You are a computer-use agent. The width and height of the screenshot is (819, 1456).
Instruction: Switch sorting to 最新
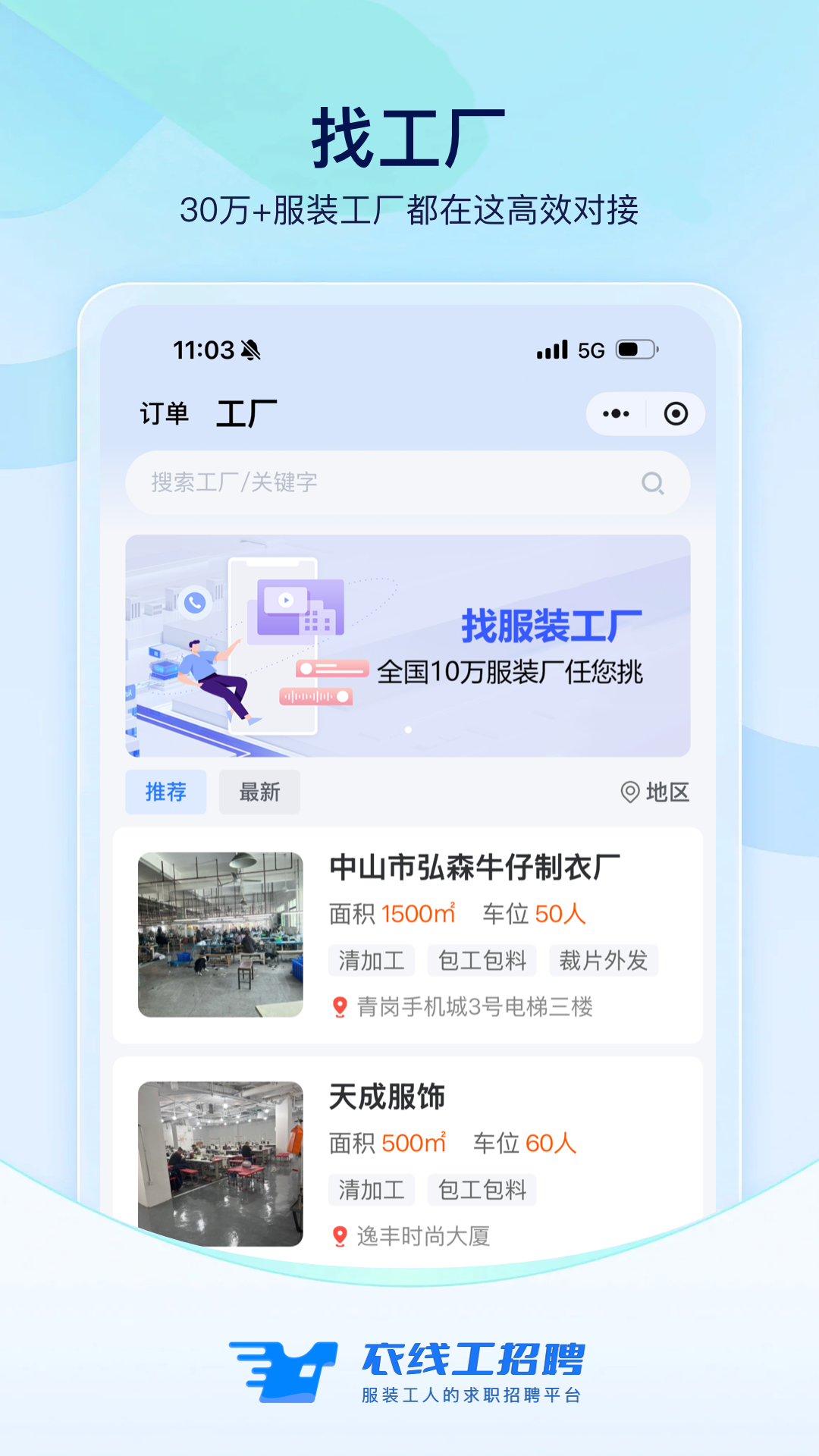click(x=259, y=792)
